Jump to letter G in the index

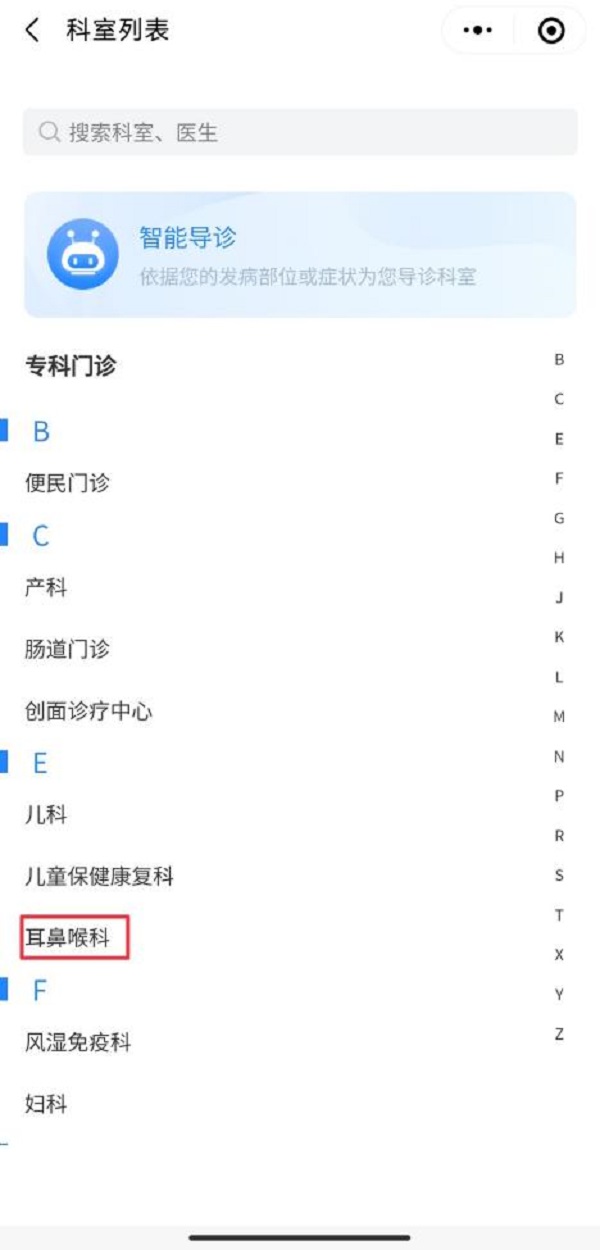pyautogui.click(x=559, y=518)
